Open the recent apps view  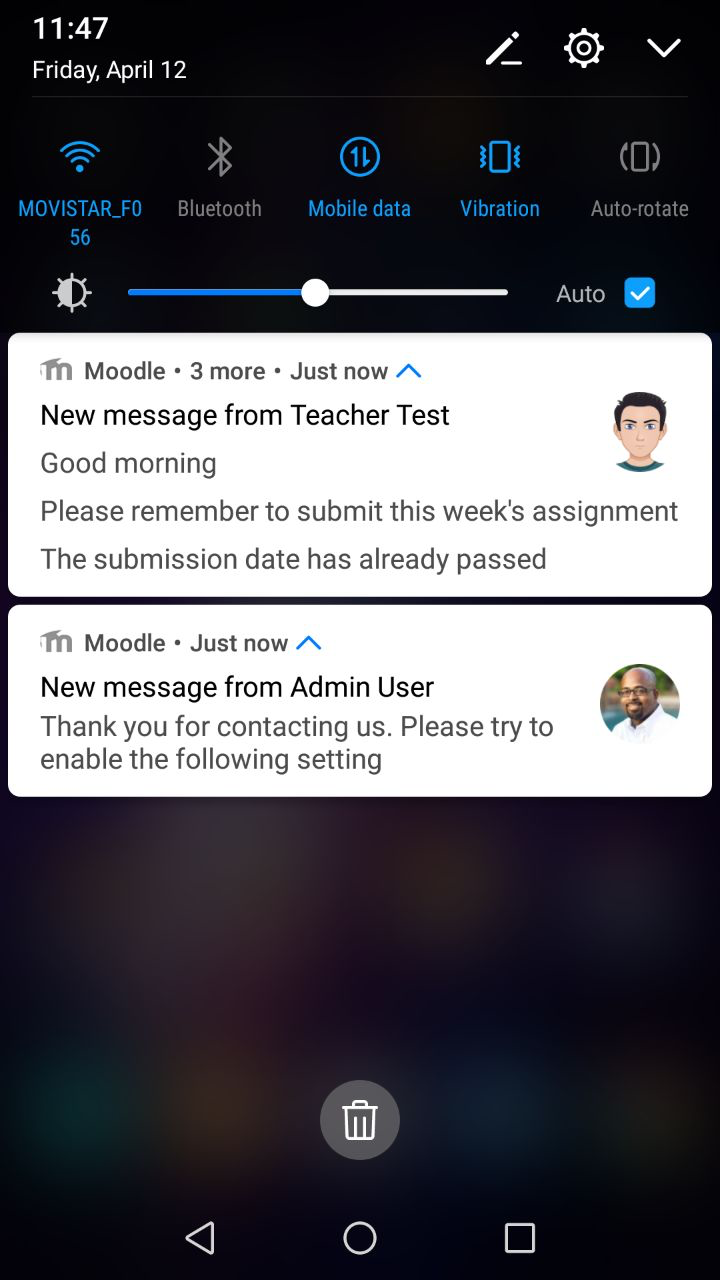point(520,1238)
